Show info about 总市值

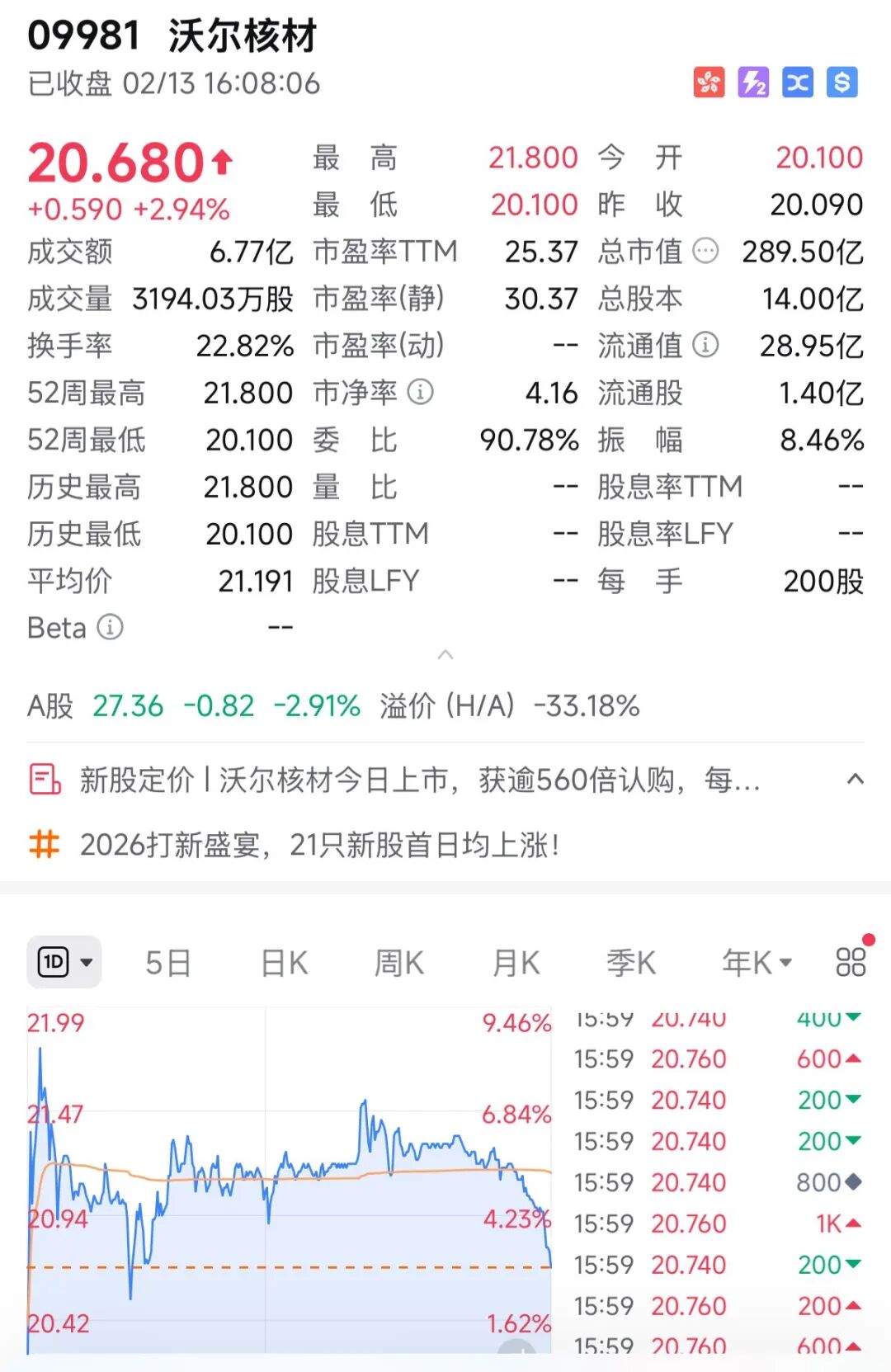point(705,251)
